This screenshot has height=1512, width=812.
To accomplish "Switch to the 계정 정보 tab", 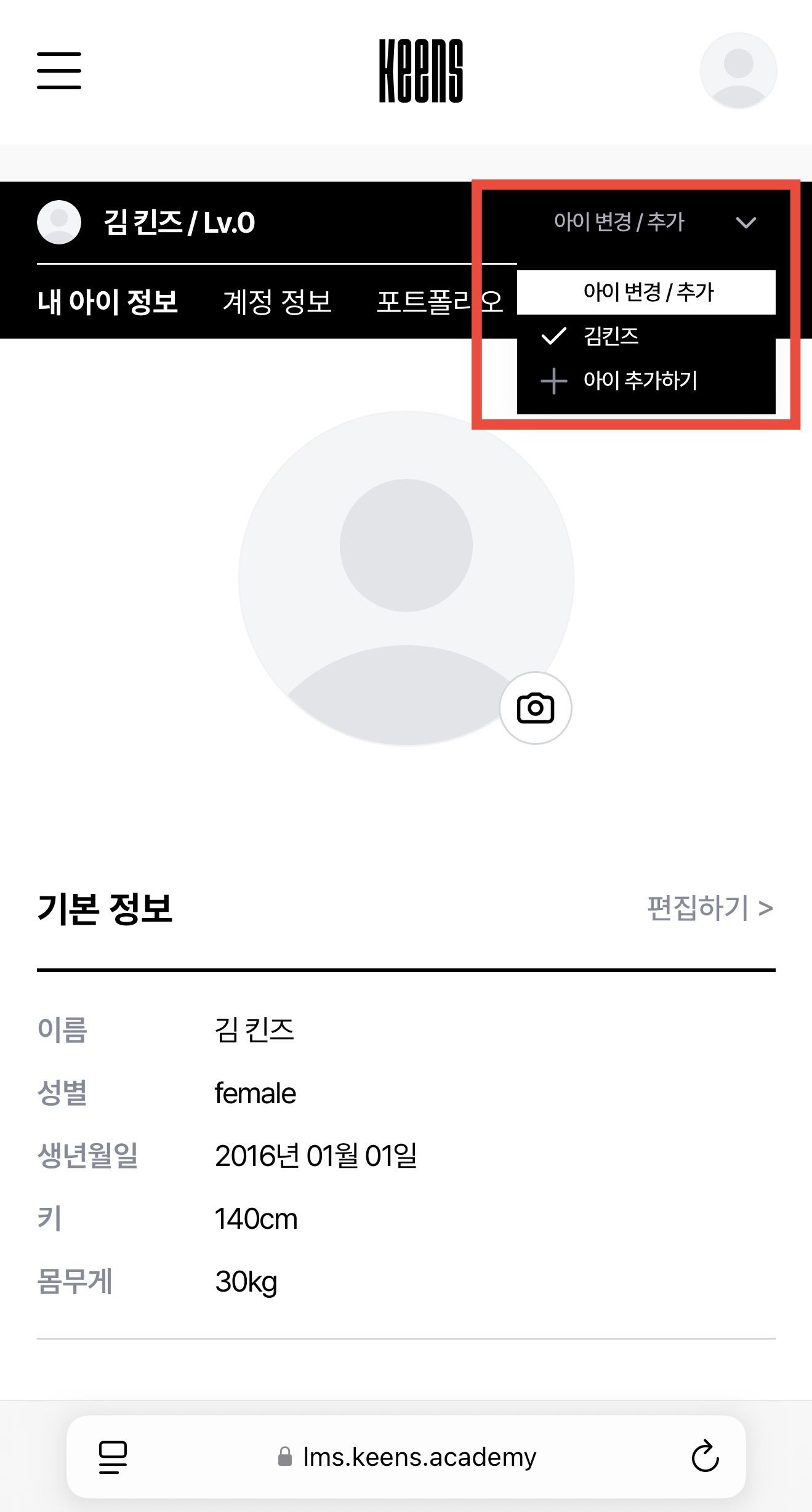I will (277, 302).
